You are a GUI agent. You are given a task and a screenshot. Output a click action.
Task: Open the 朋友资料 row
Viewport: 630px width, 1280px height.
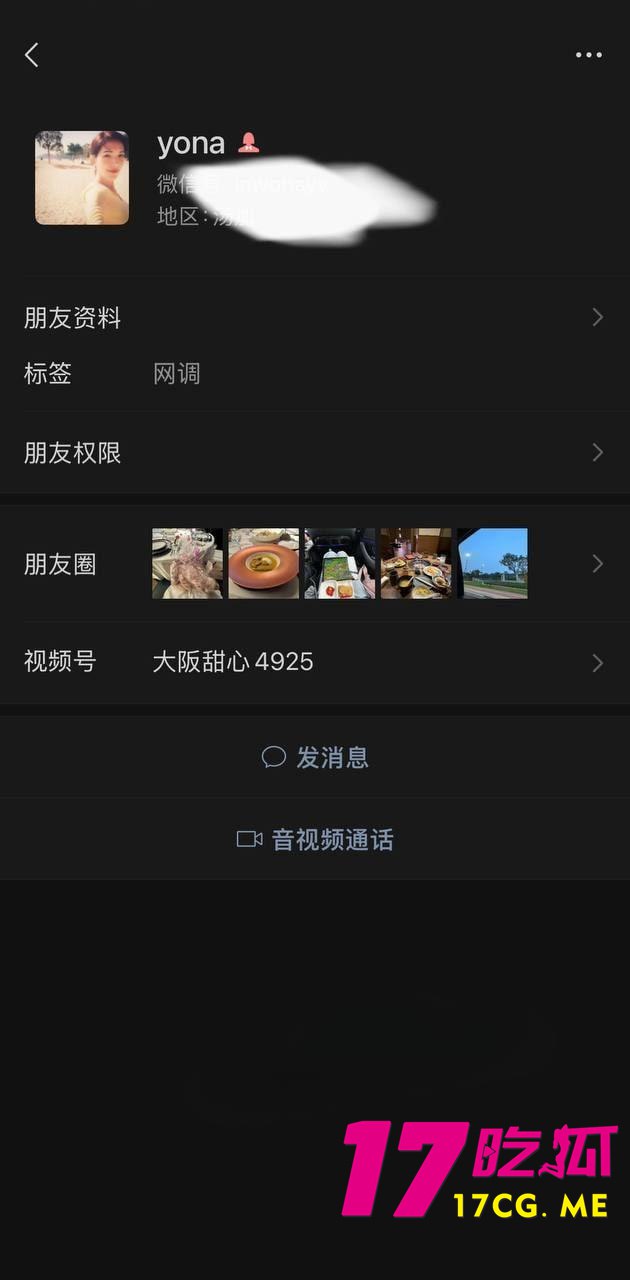pyautogui.click(x=314, y=318)
